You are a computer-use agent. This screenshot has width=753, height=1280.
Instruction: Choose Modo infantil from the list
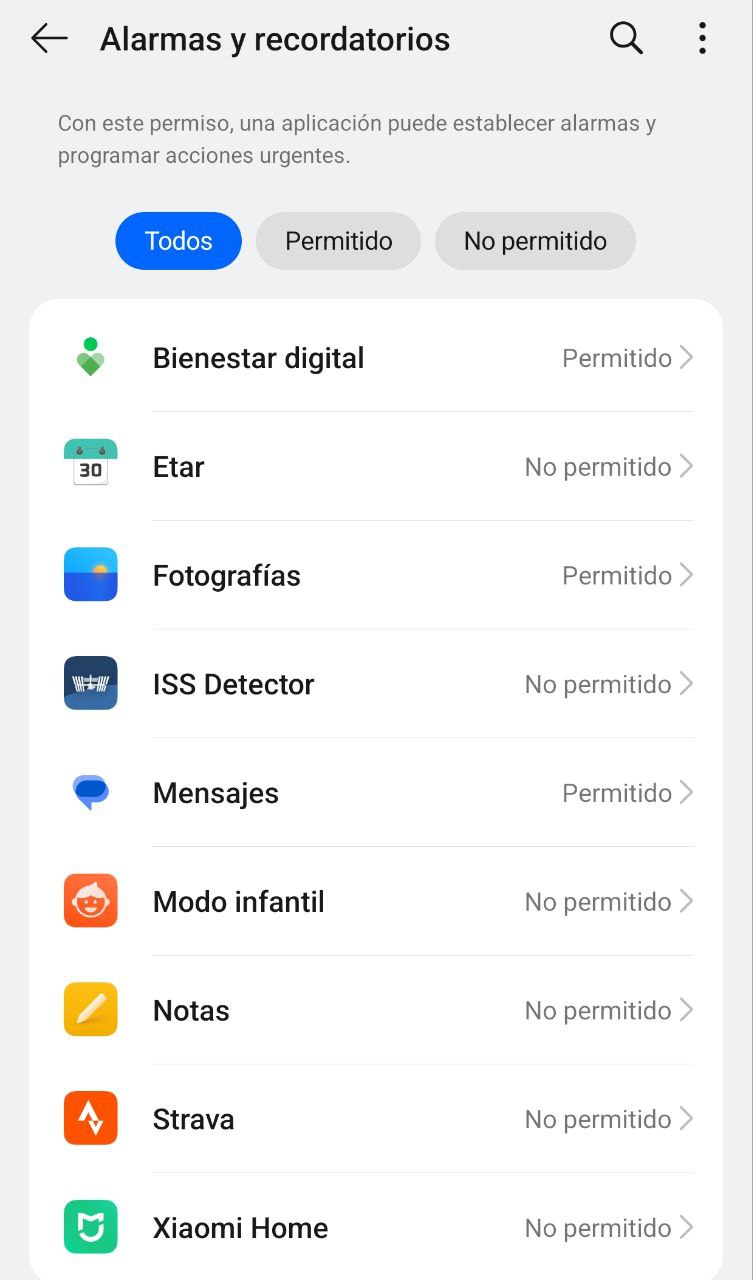pyautogui.click(x=376, y=902)
